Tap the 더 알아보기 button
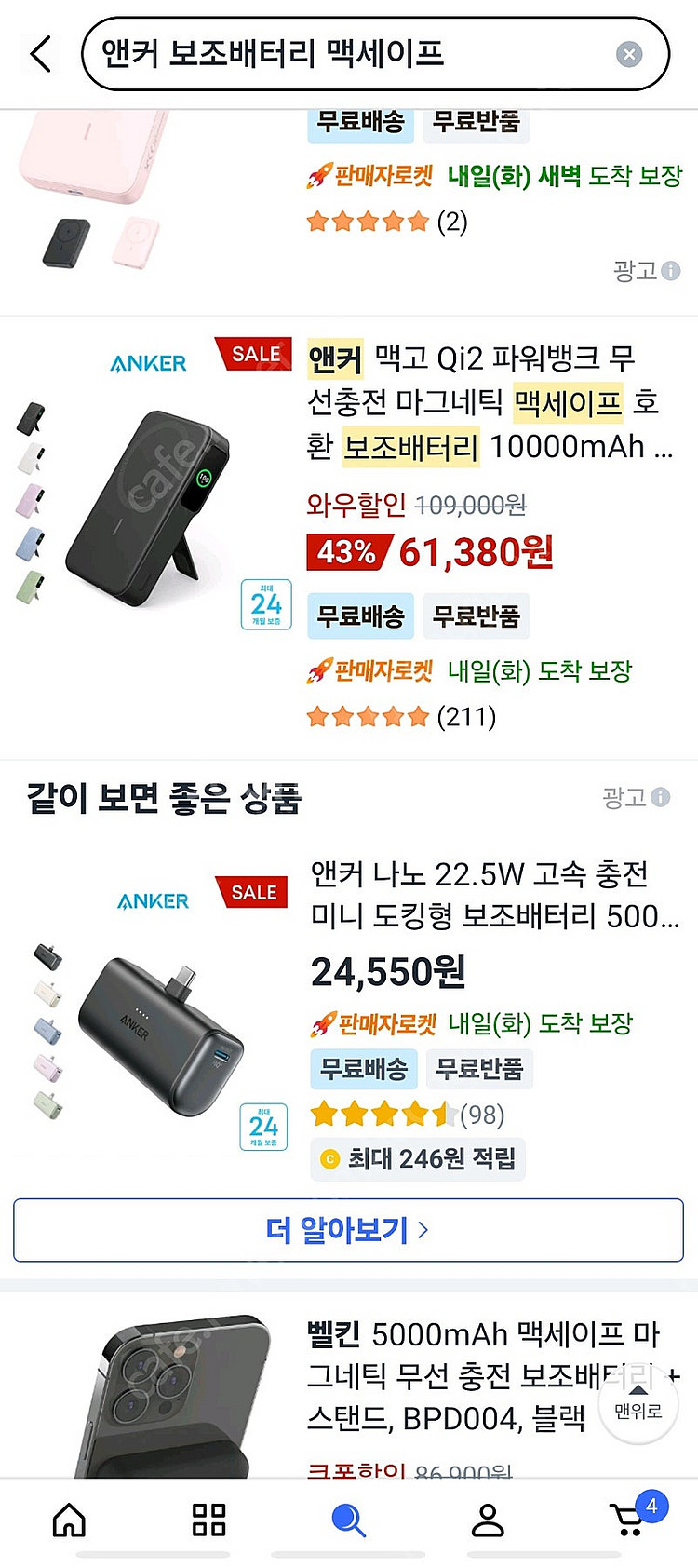The width and height of the screenshot is (698, 1568). [x=348, y=1230]
